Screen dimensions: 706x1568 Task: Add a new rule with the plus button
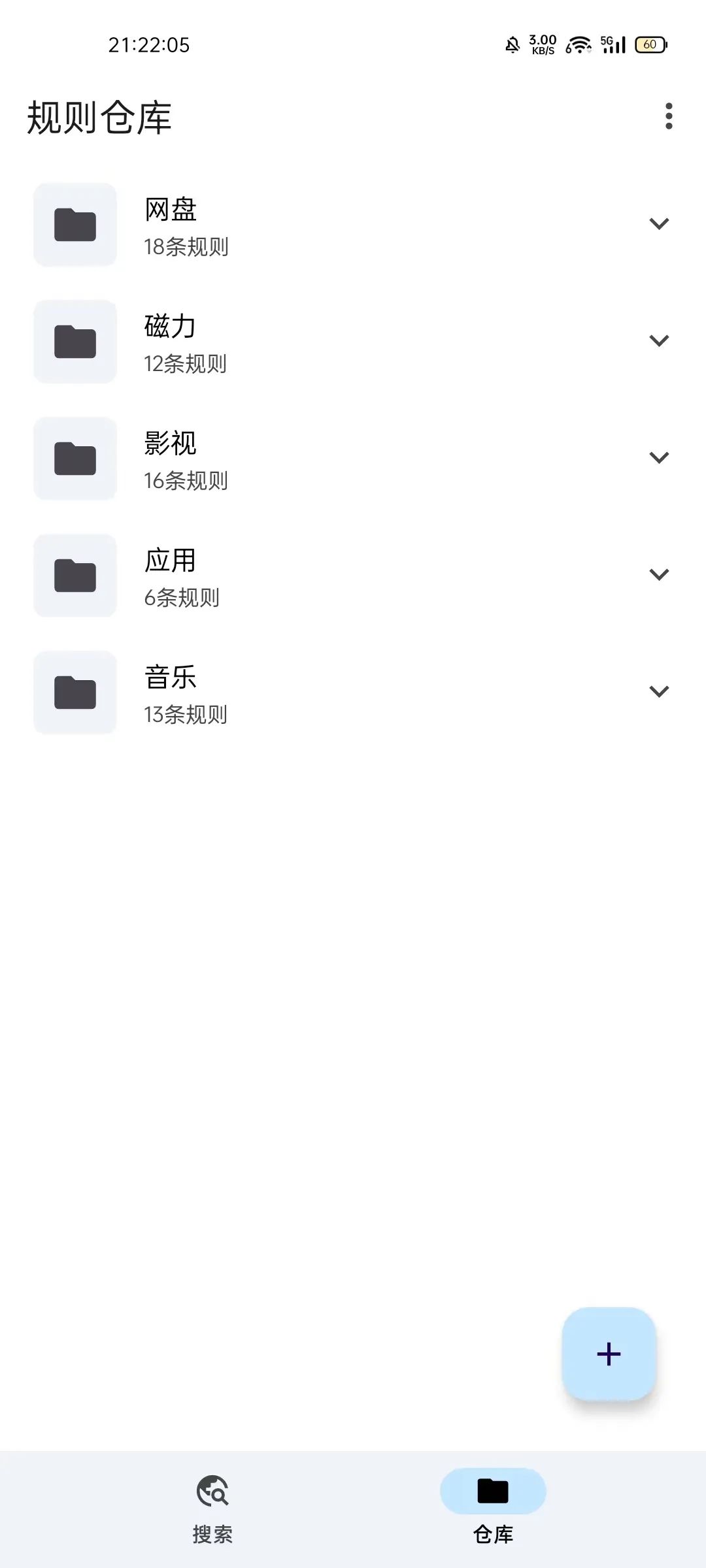click(x=609, y=1354)
